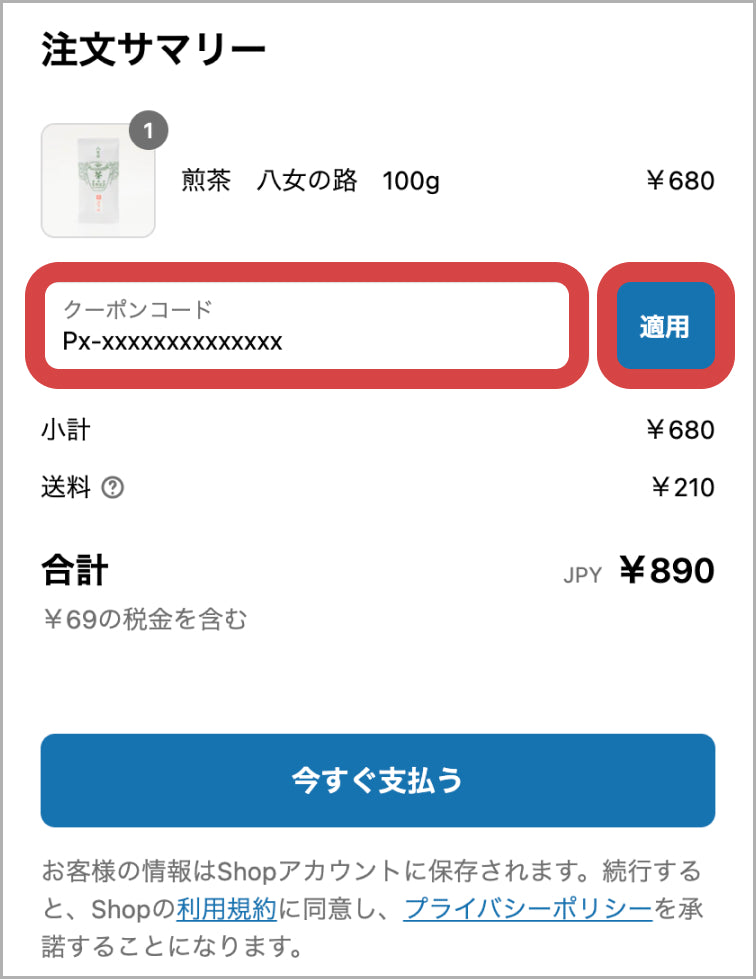Apply the coupon with 適用 button

click(665, 326)
